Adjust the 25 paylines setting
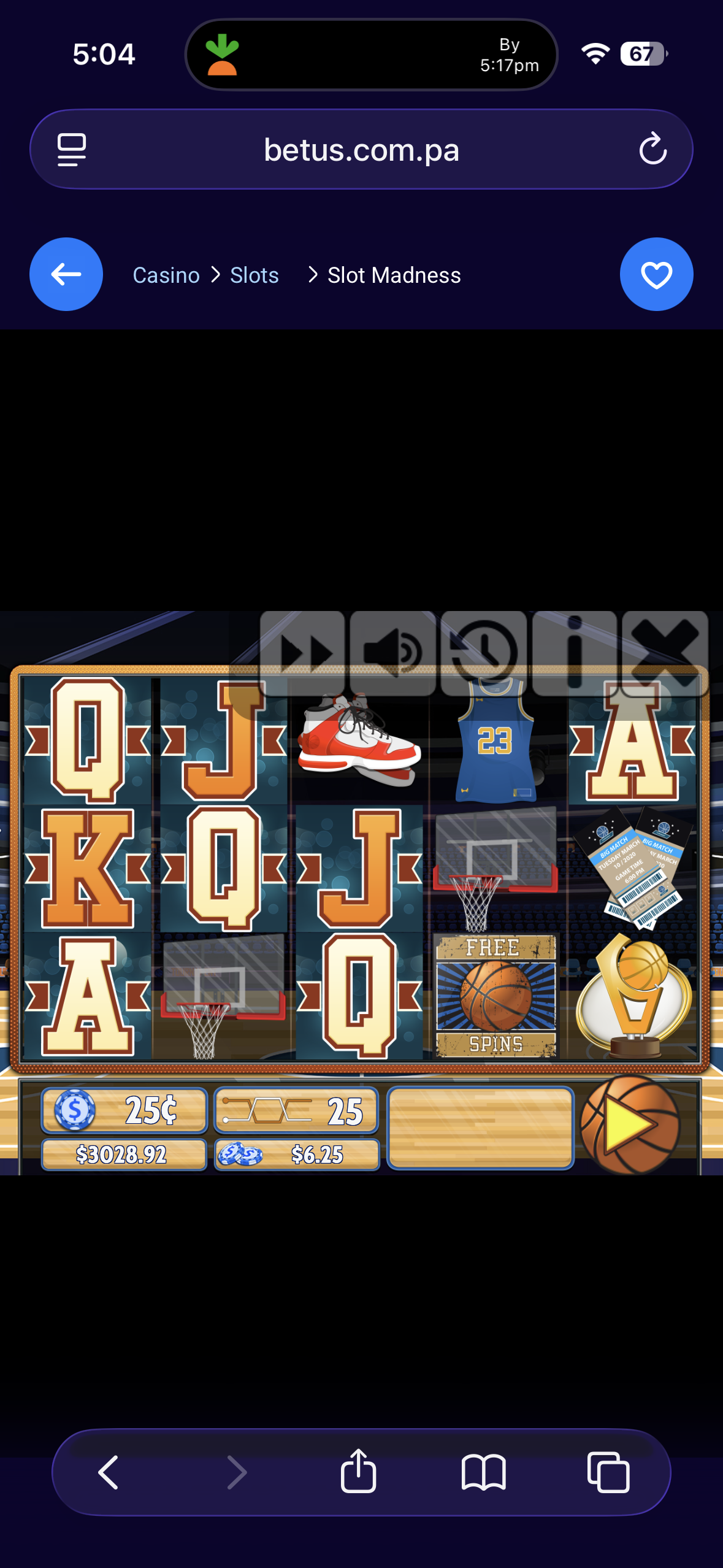 [x=296, y=1110]
